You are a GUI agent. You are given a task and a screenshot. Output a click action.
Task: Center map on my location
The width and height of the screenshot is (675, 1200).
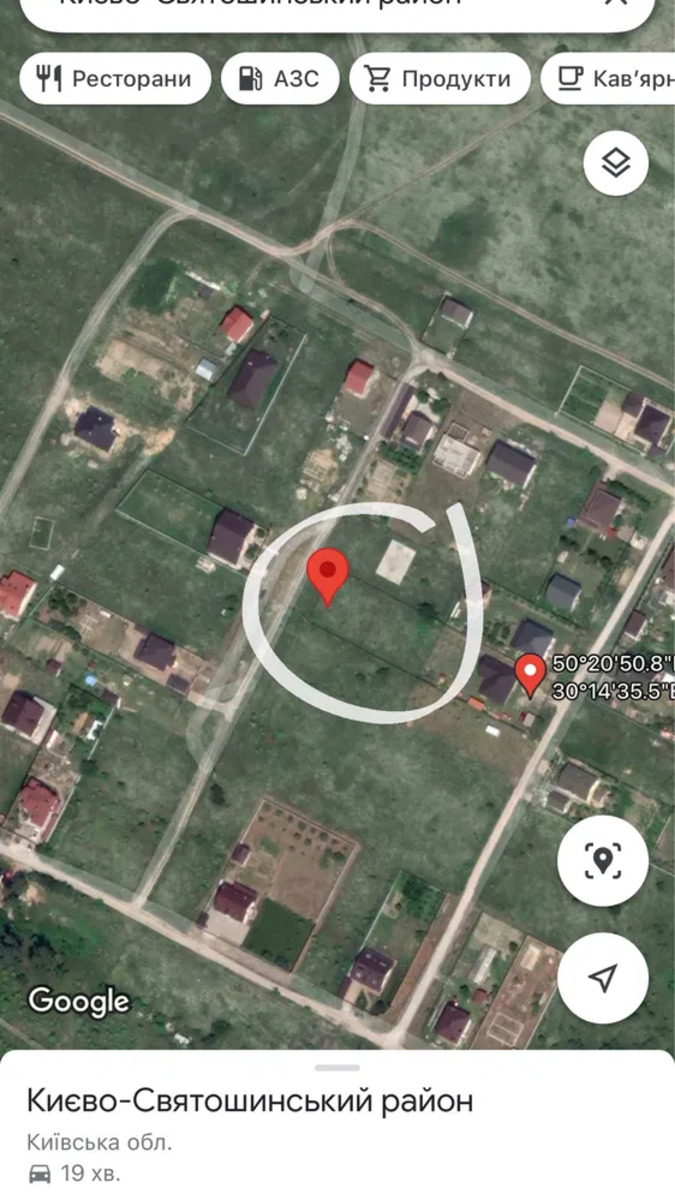click(x=602, y=978)
